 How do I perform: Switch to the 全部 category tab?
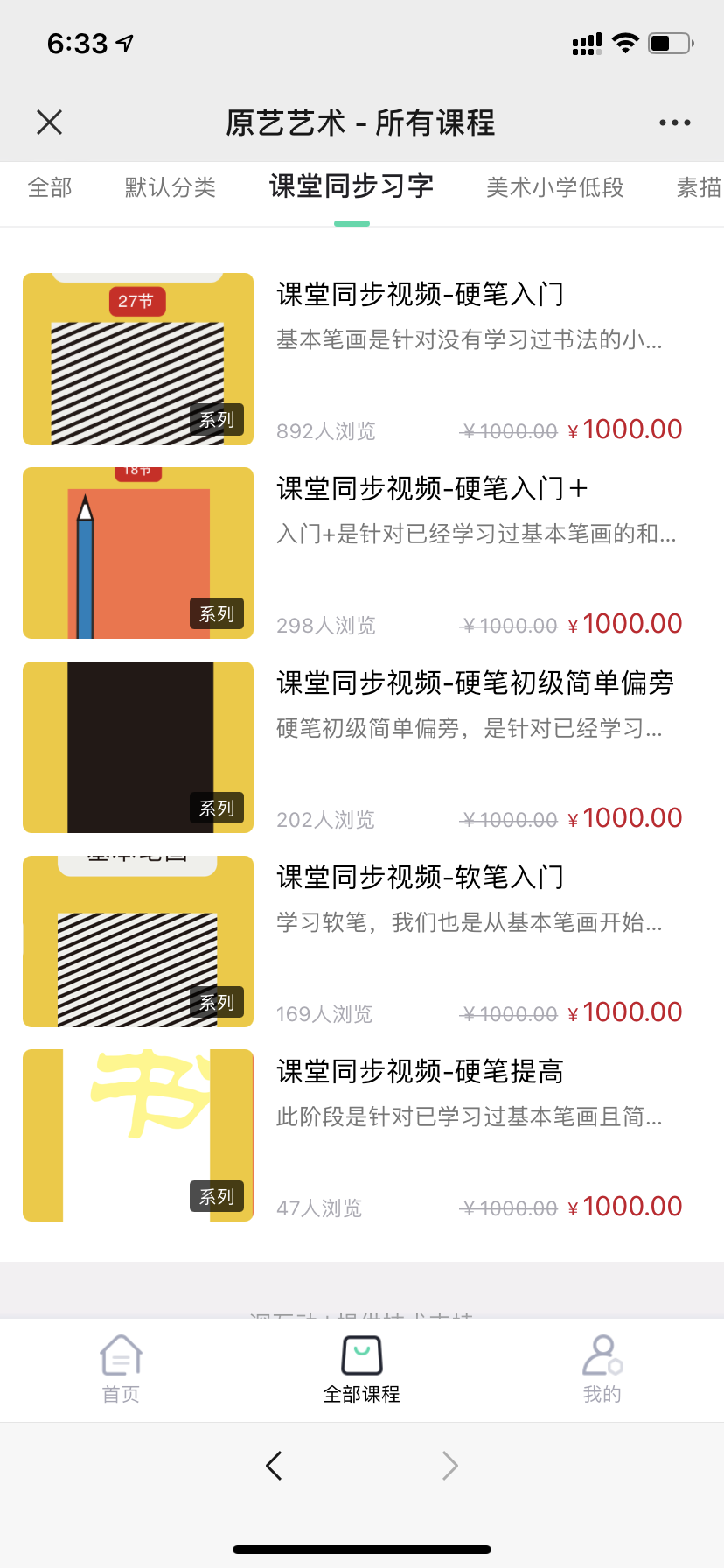point(50,187)
